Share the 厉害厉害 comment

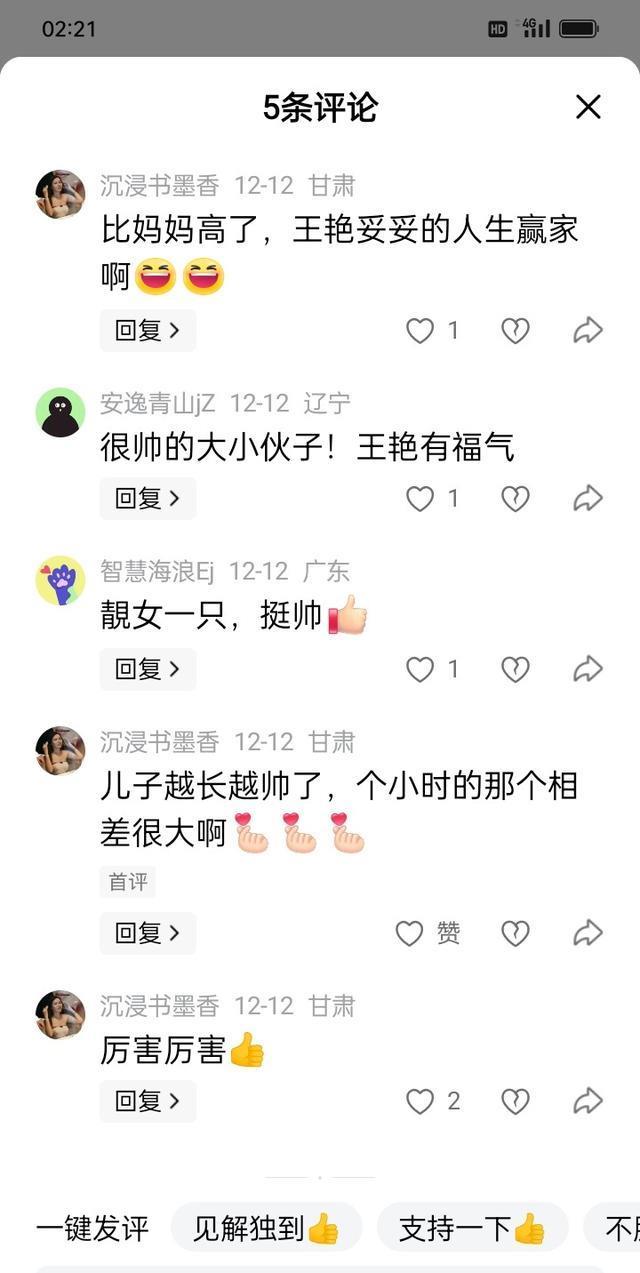[x=588, y=1101]
